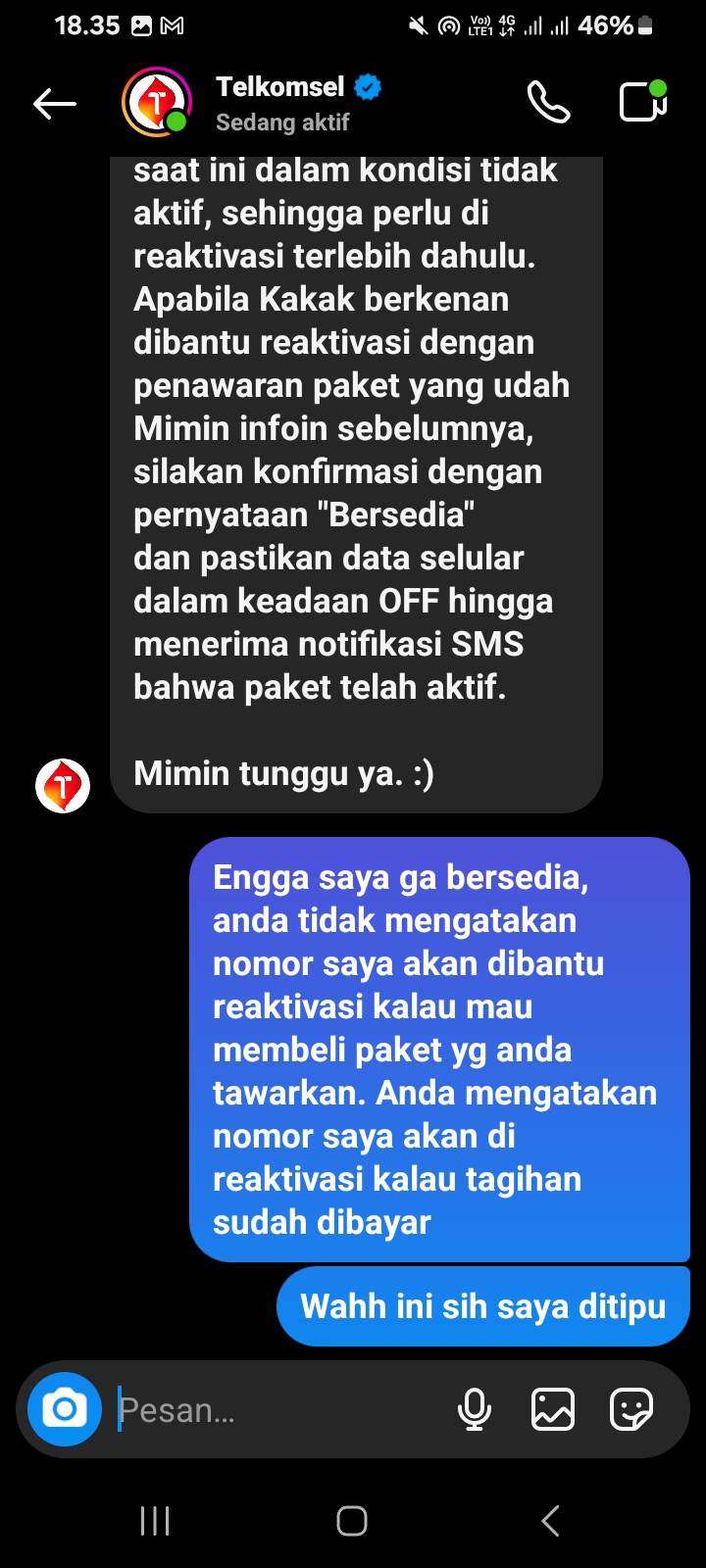Open Telkomsel's profile from the header name
706x1568 pixels.
(x=280, y=87)
